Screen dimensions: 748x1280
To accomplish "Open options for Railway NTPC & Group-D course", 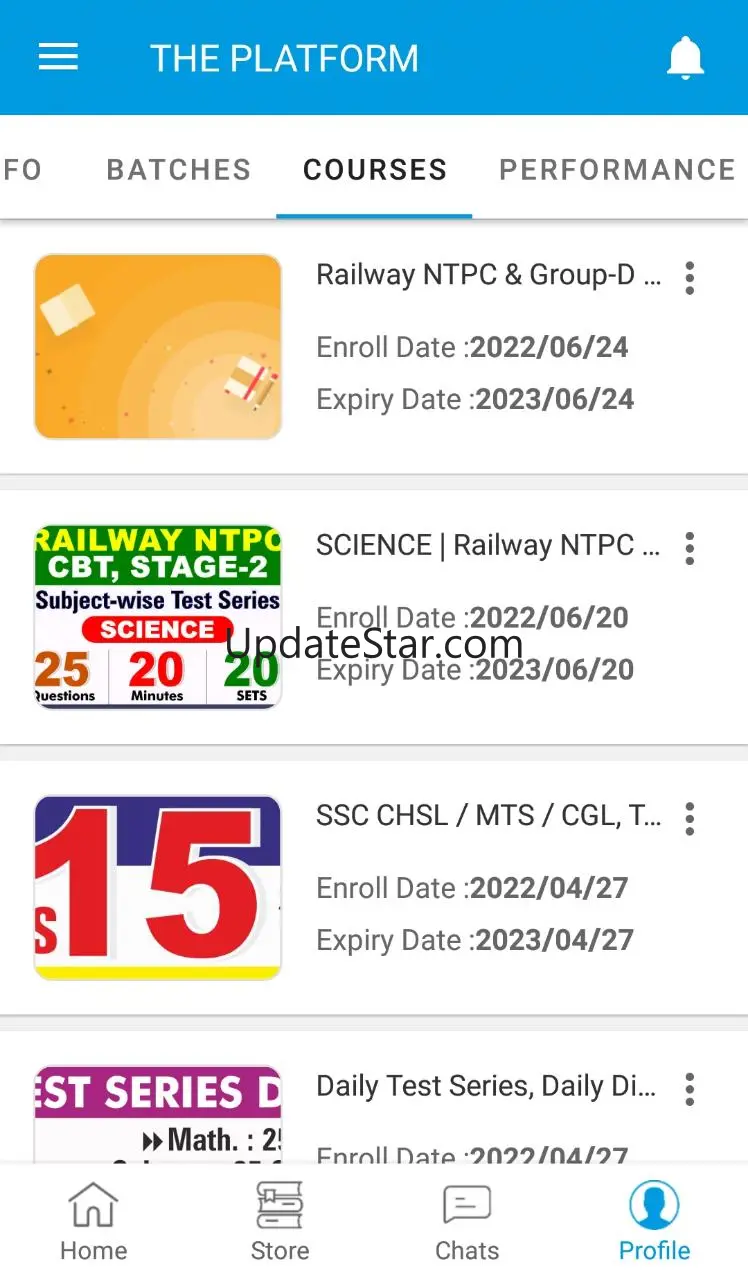I will 689,278.
